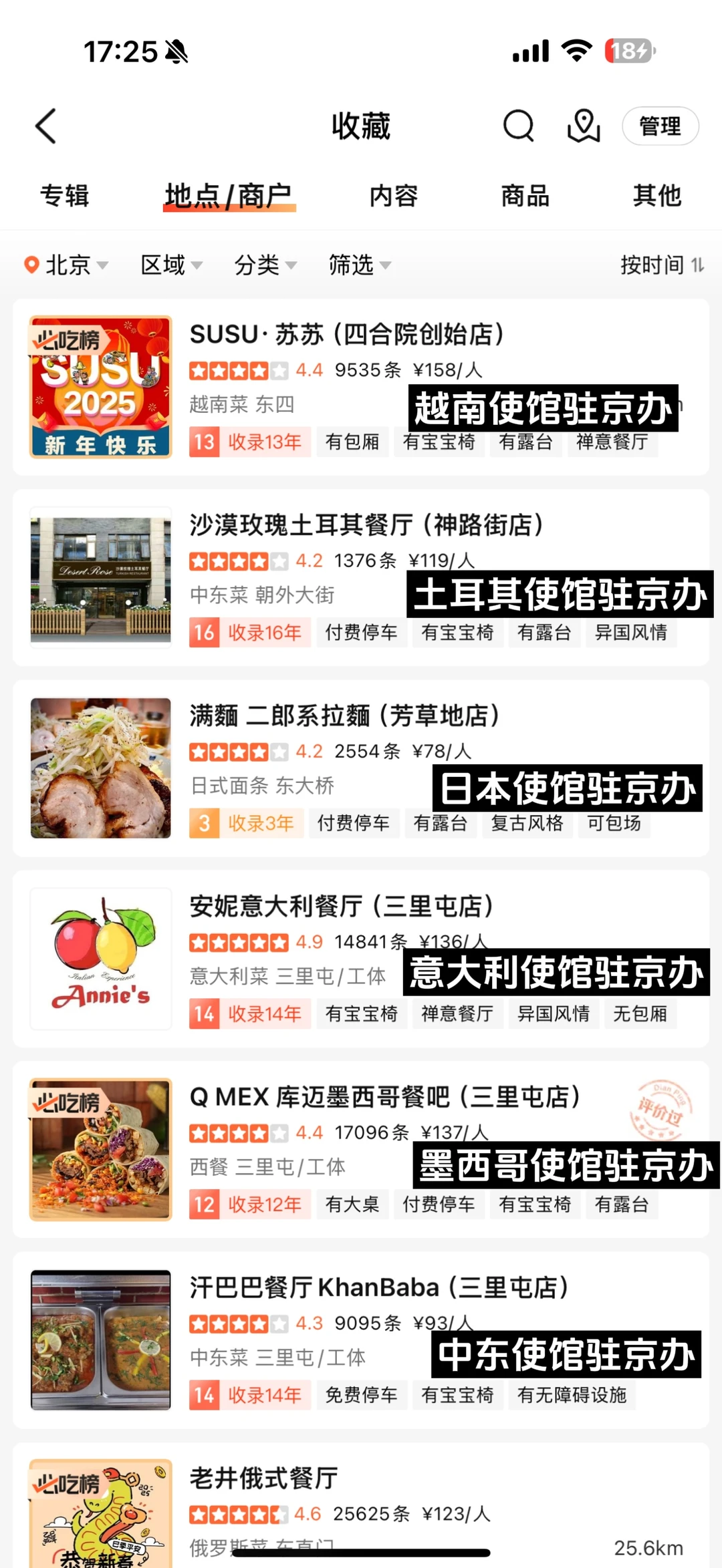The image size is (722, 1568).
Task: Open 满麵 二郎系拉麵 (芳草地店) listing
Action: click(344, 716)
